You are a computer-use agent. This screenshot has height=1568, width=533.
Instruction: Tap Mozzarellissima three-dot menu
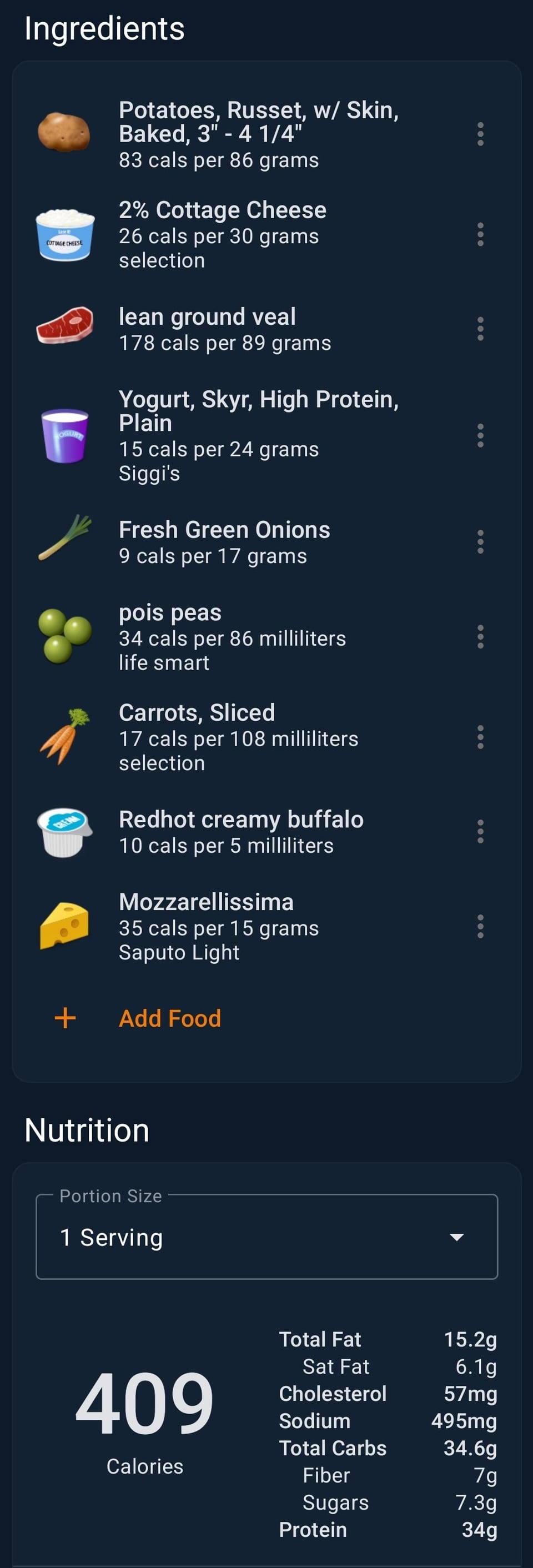click(x=480, y=927)
